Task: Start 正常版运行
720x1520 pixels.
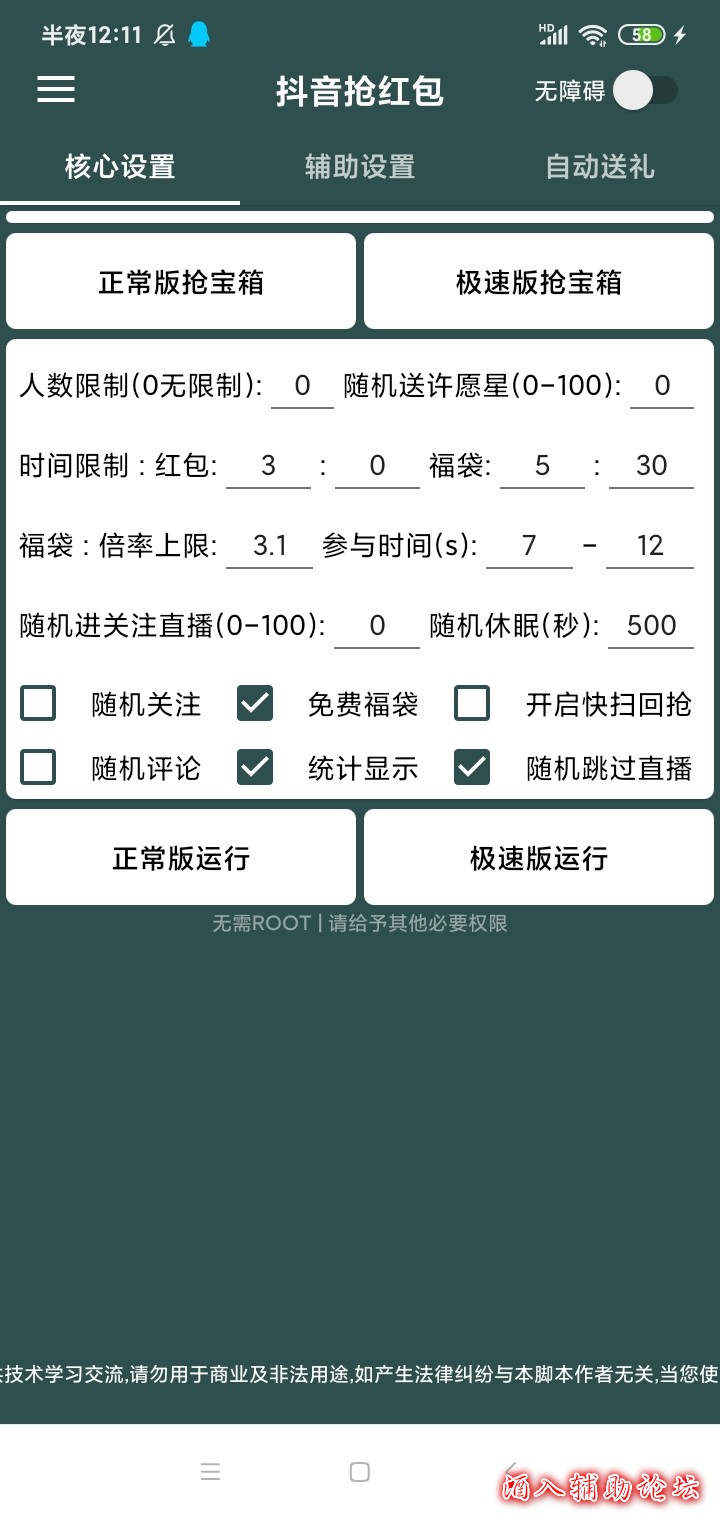Action: 181,858
